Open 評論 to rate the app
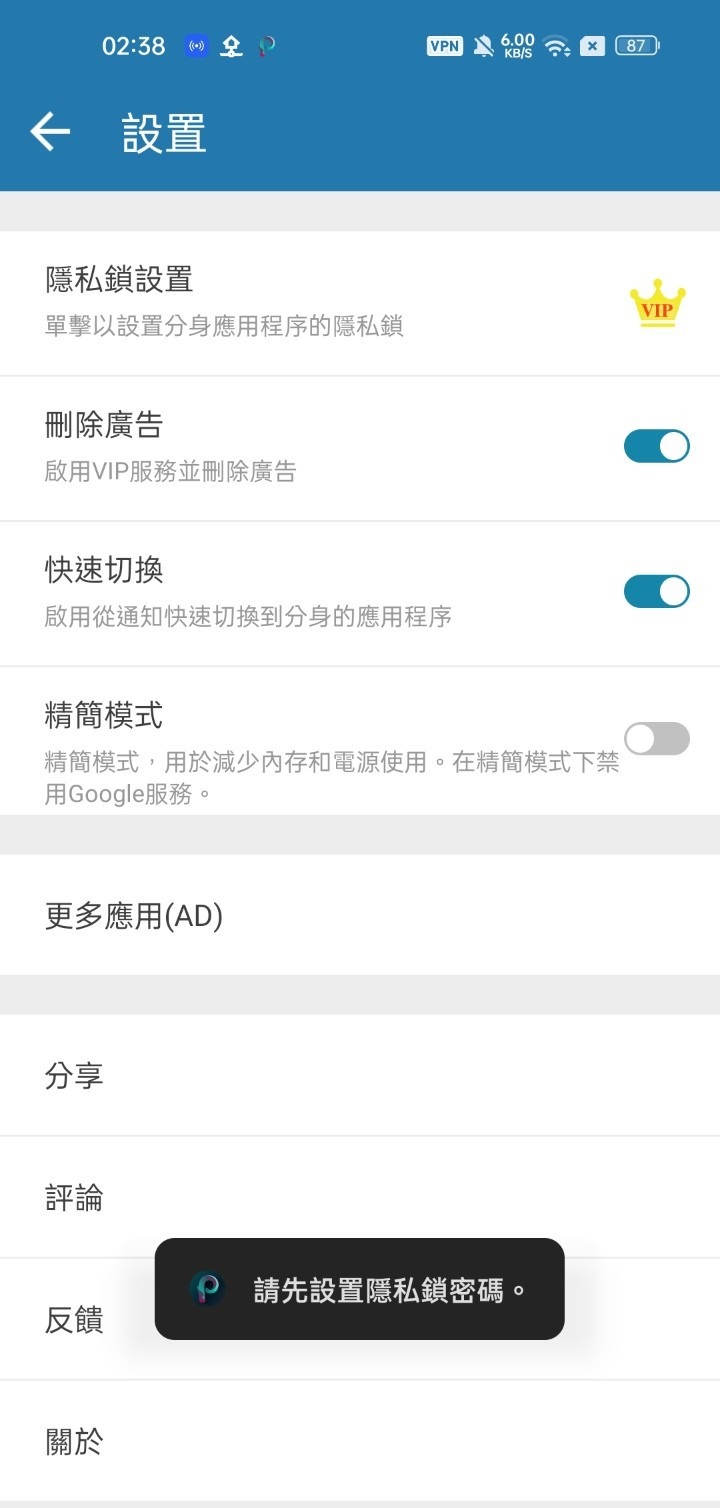Viewport: 720px width, 1508px height. [72, 1197]
